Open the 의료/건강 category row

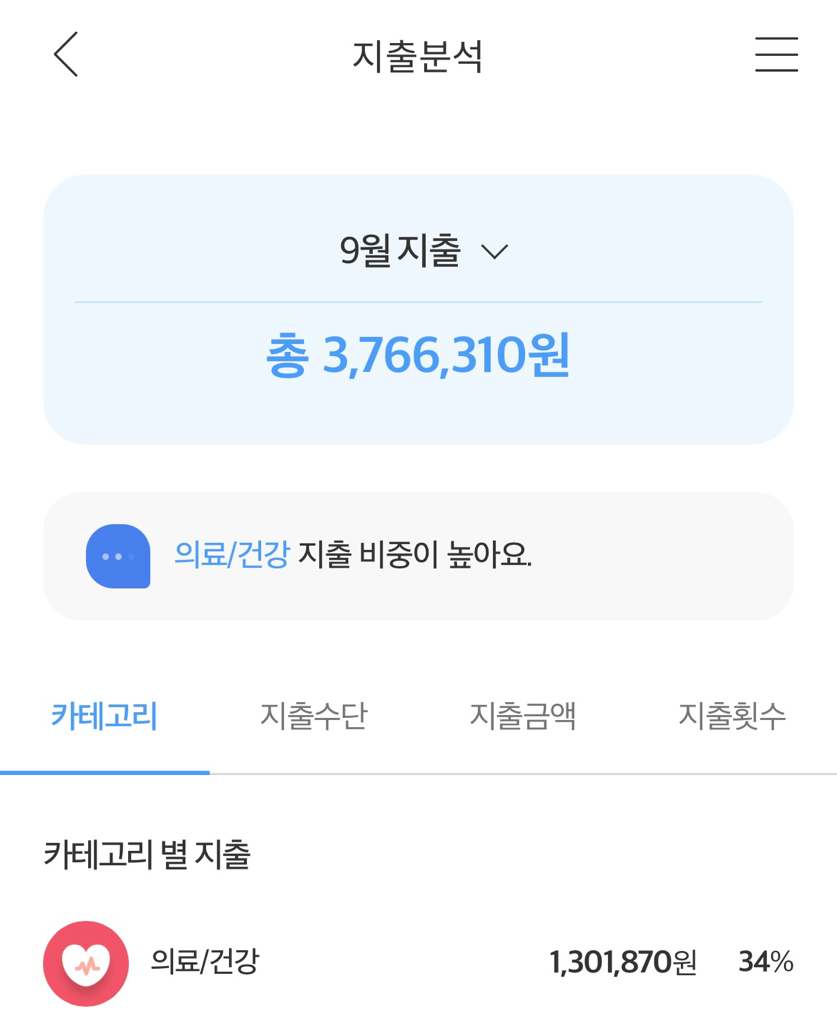pyautogui.click(x=418, y=963)
